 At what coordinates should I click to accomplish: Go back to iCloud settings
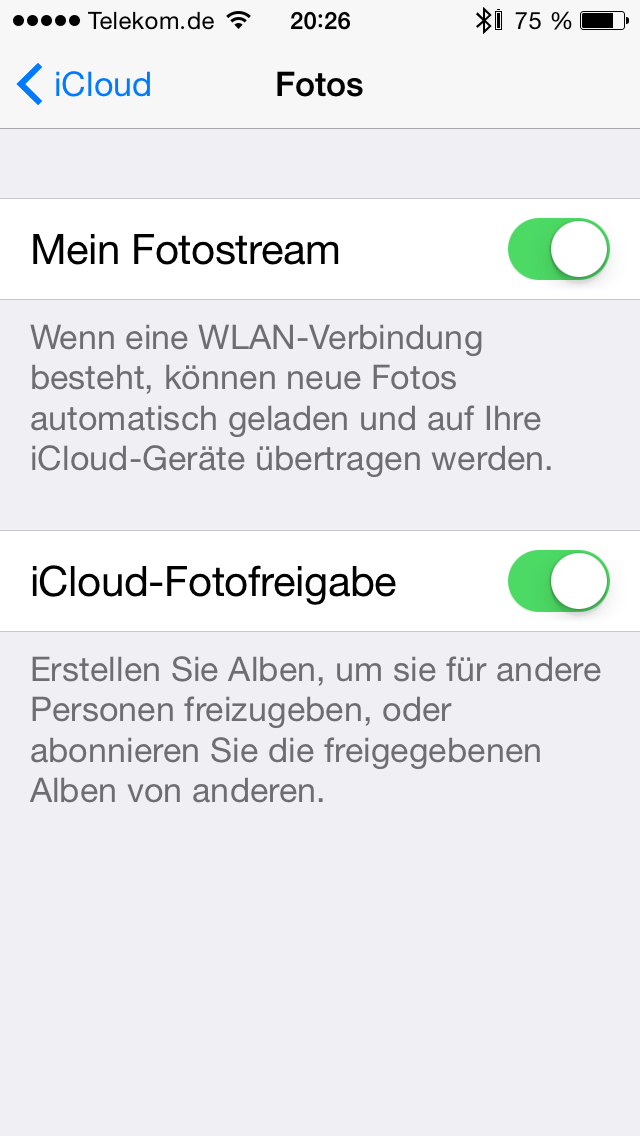[84, 85]
